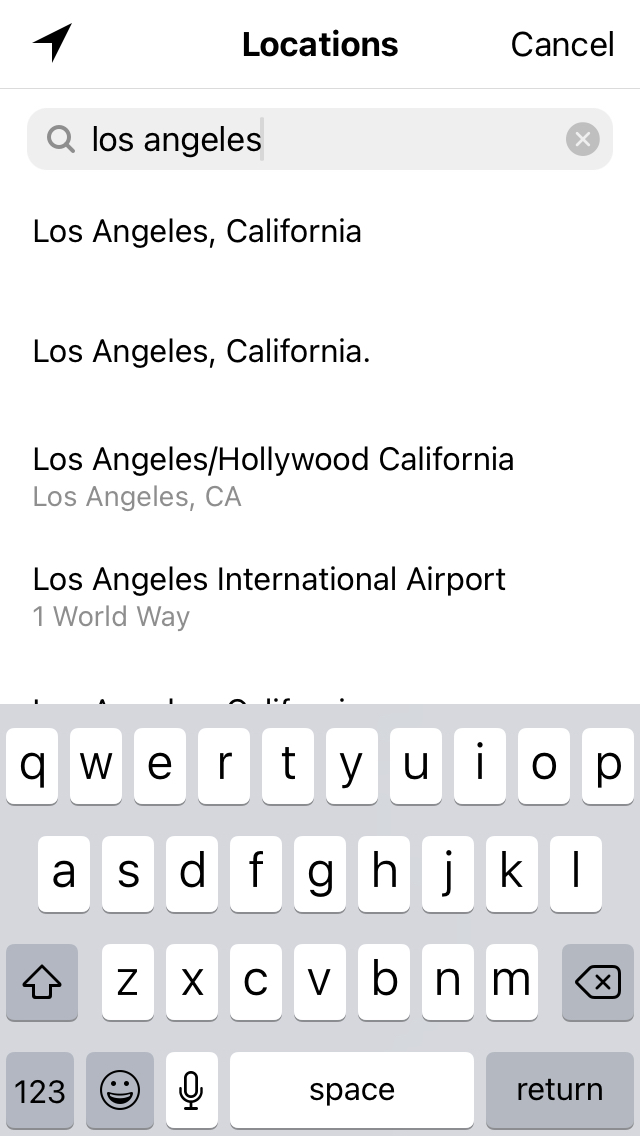Tap the backspace key

tap(598, 984)
